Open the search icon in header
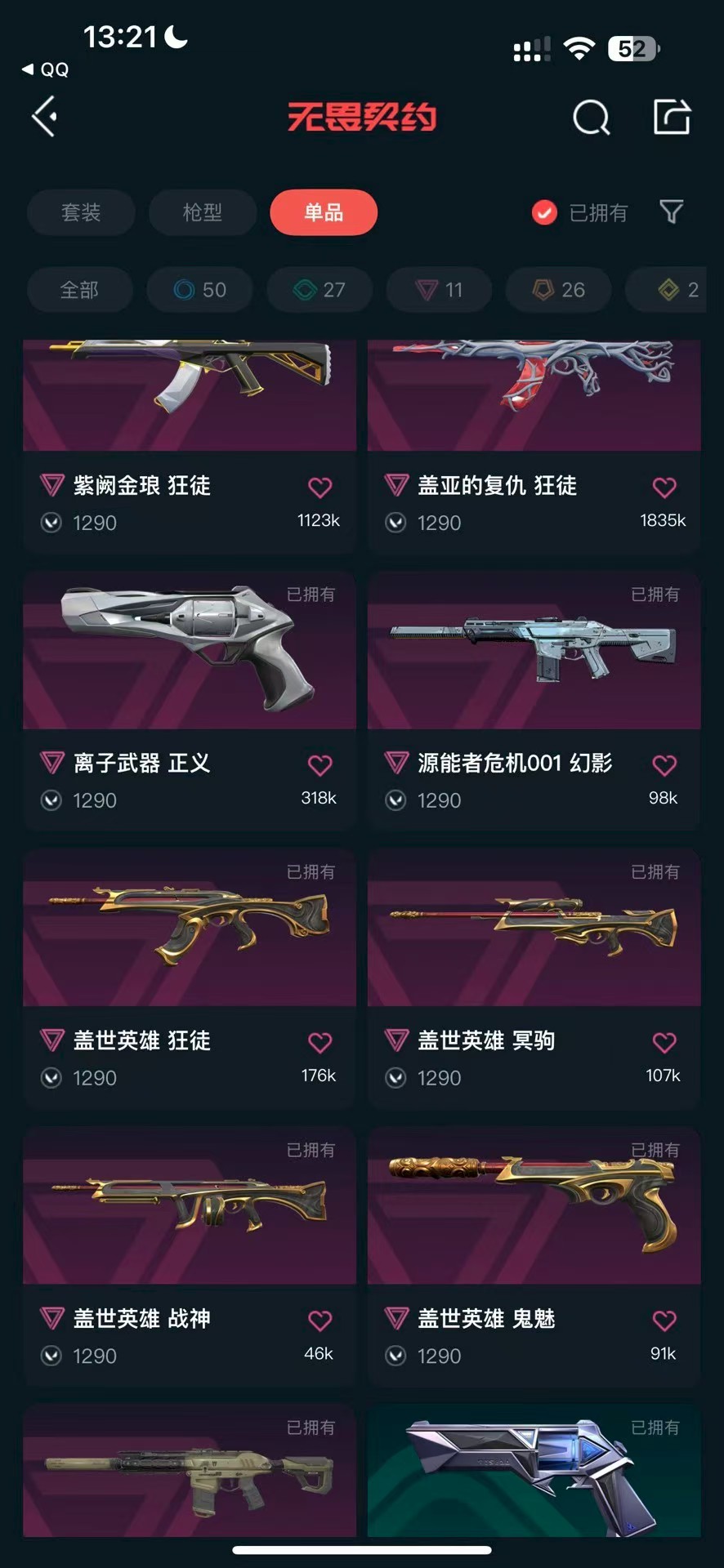Screen dimensions: 724x1568 point(591,118)
